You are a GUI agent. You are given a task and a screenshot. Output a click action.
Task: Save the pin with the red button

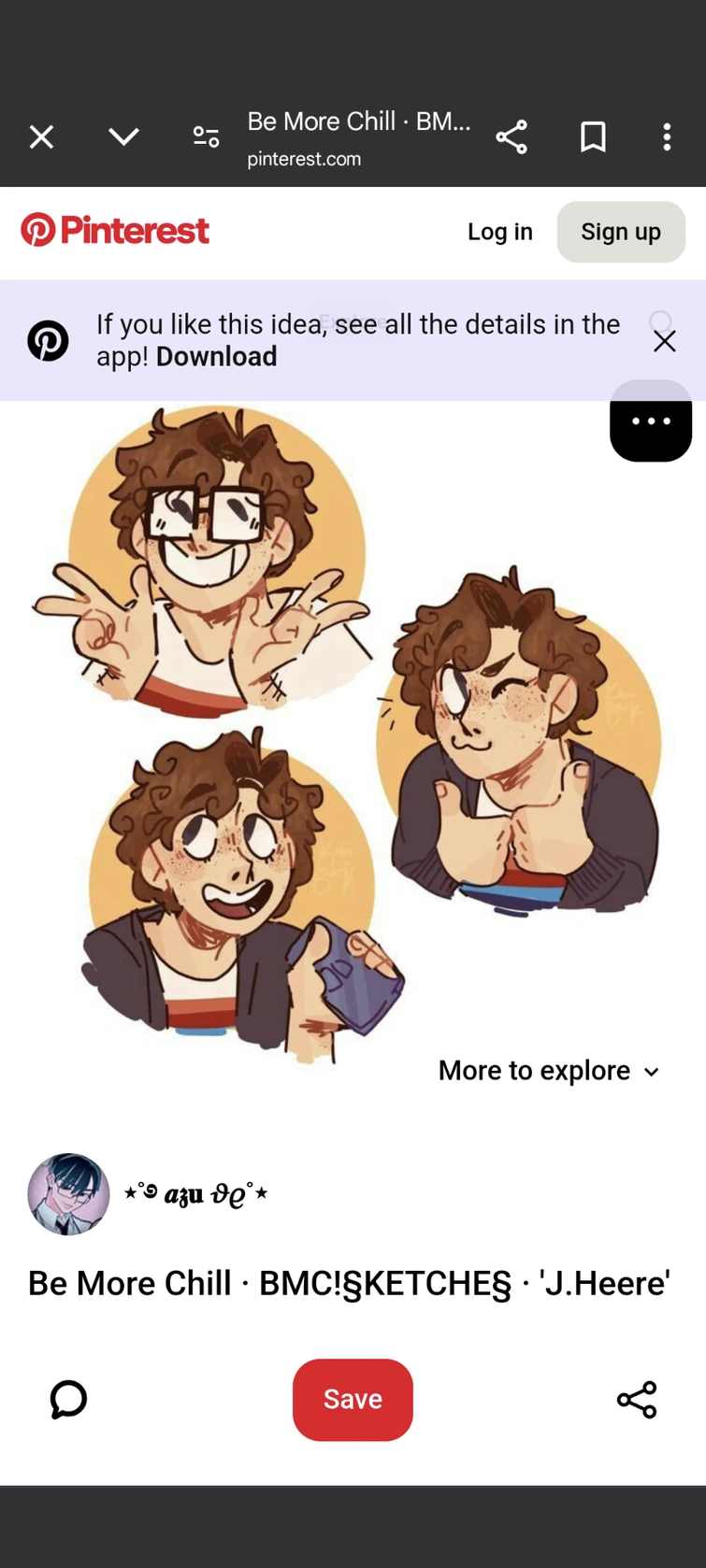point(353,1399)
